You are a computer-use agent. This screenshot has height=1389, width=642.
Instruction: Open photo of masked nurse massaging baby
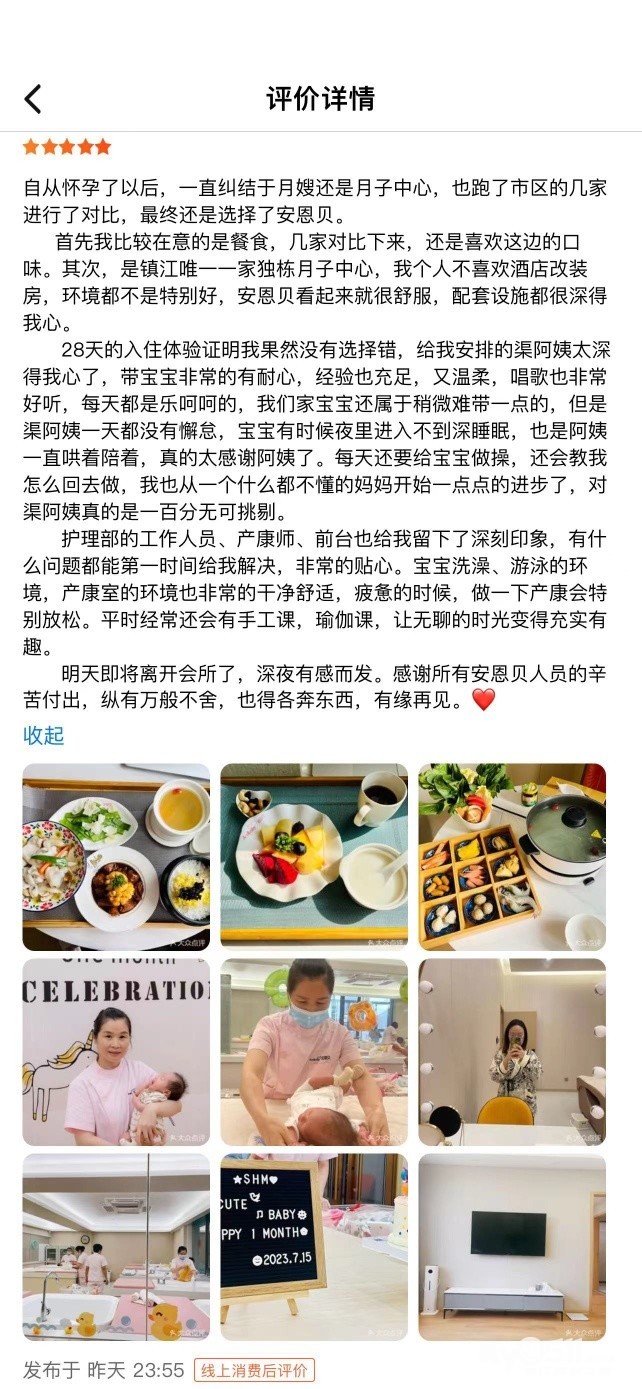314,1052
